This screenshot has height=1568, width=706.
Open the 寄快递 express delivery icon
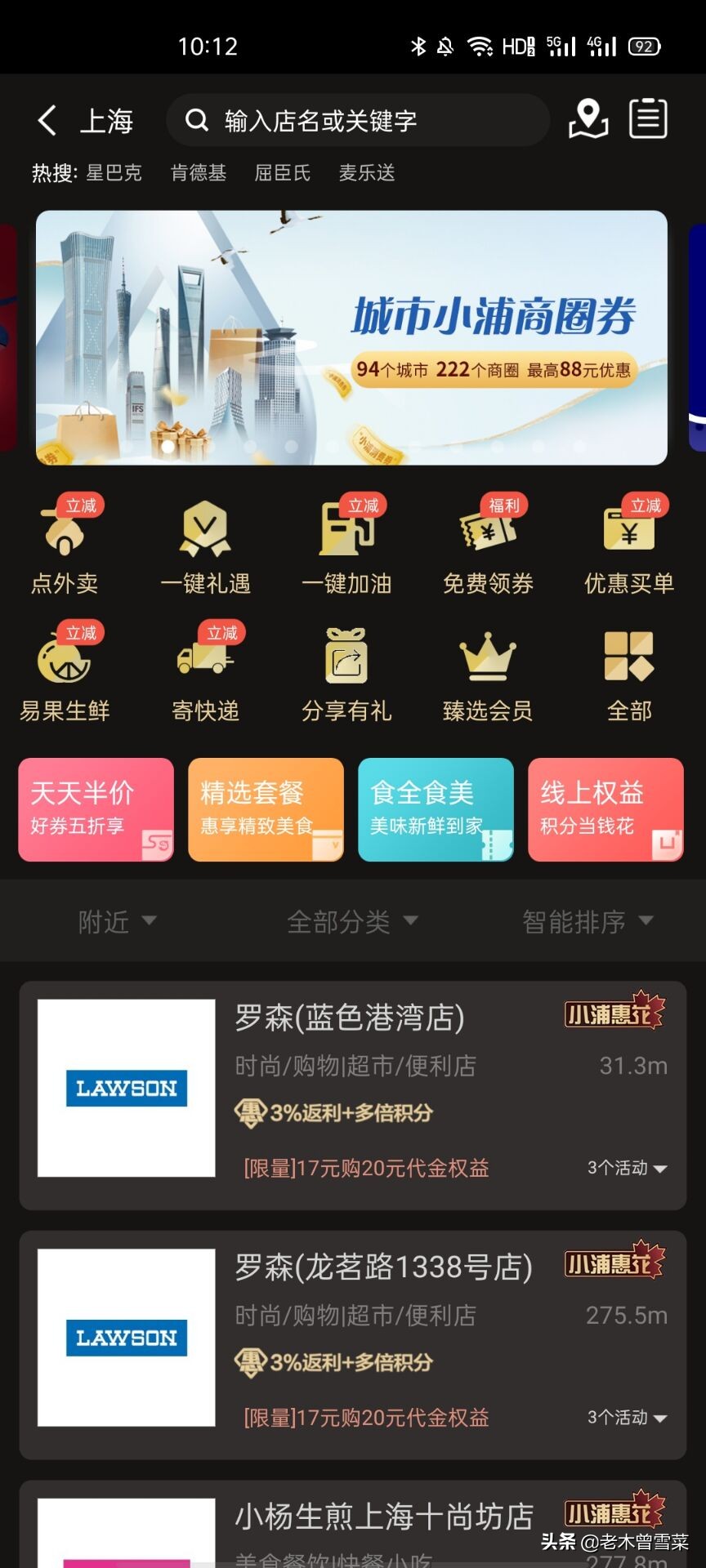click(x=207, y=670)
